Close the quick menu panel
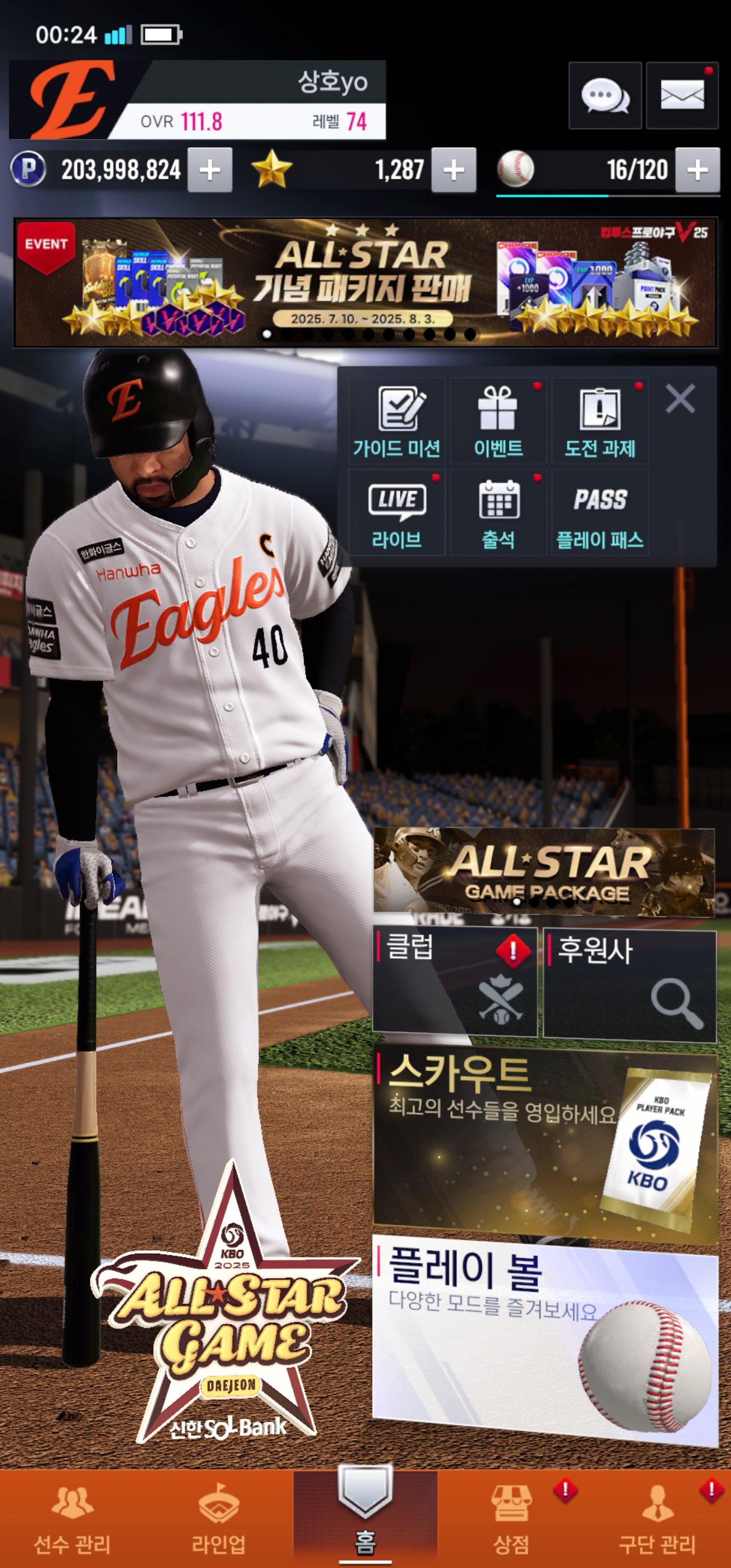Image resolution: width=731 pixels, height=1568 pixels. (680, 399)
